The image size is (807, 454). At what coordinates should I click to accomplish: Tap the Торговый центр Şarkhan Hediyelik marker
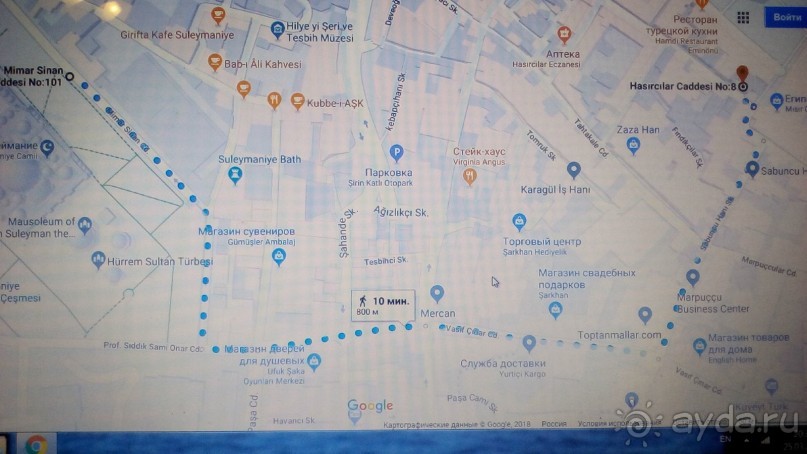519,222
